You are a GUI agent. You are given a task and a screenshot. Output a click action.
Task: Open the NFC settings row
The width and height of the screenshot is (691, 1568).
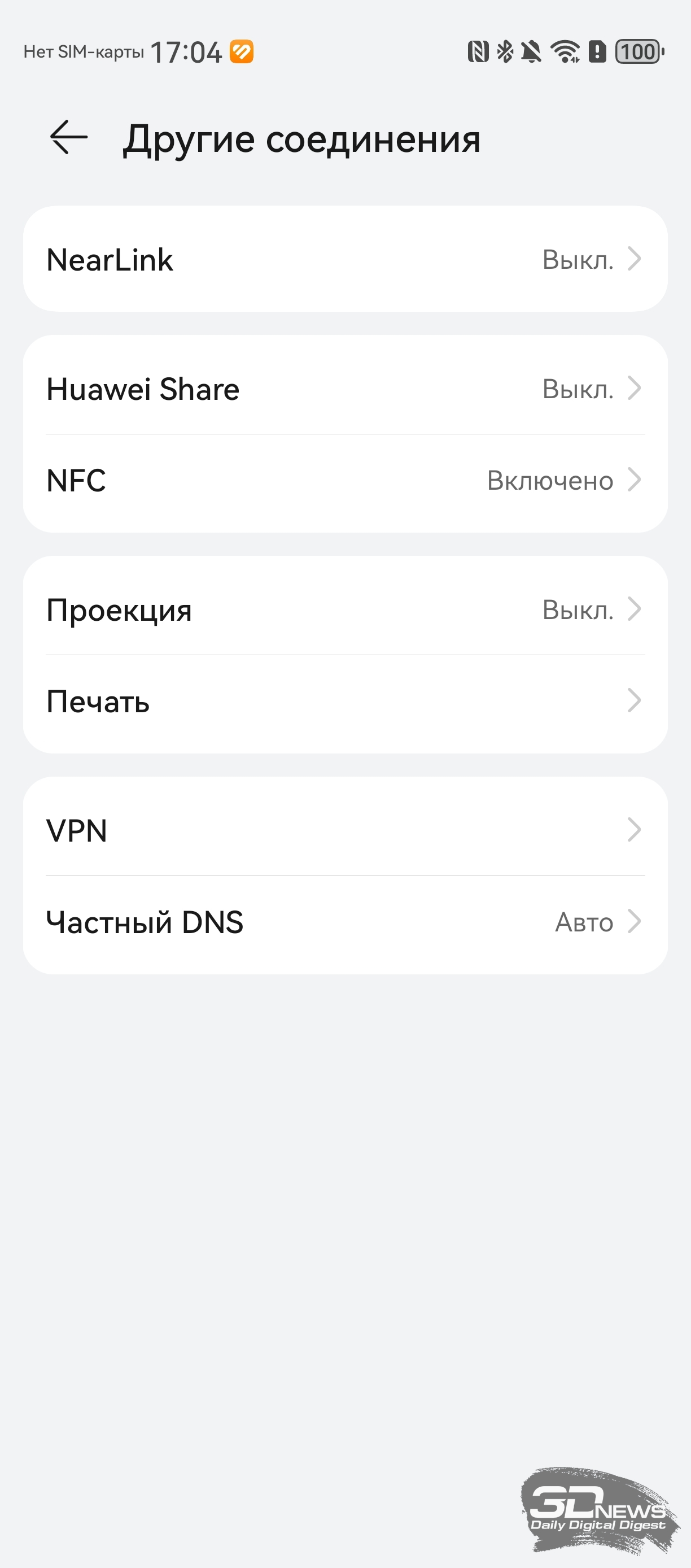tap(345, 480)
